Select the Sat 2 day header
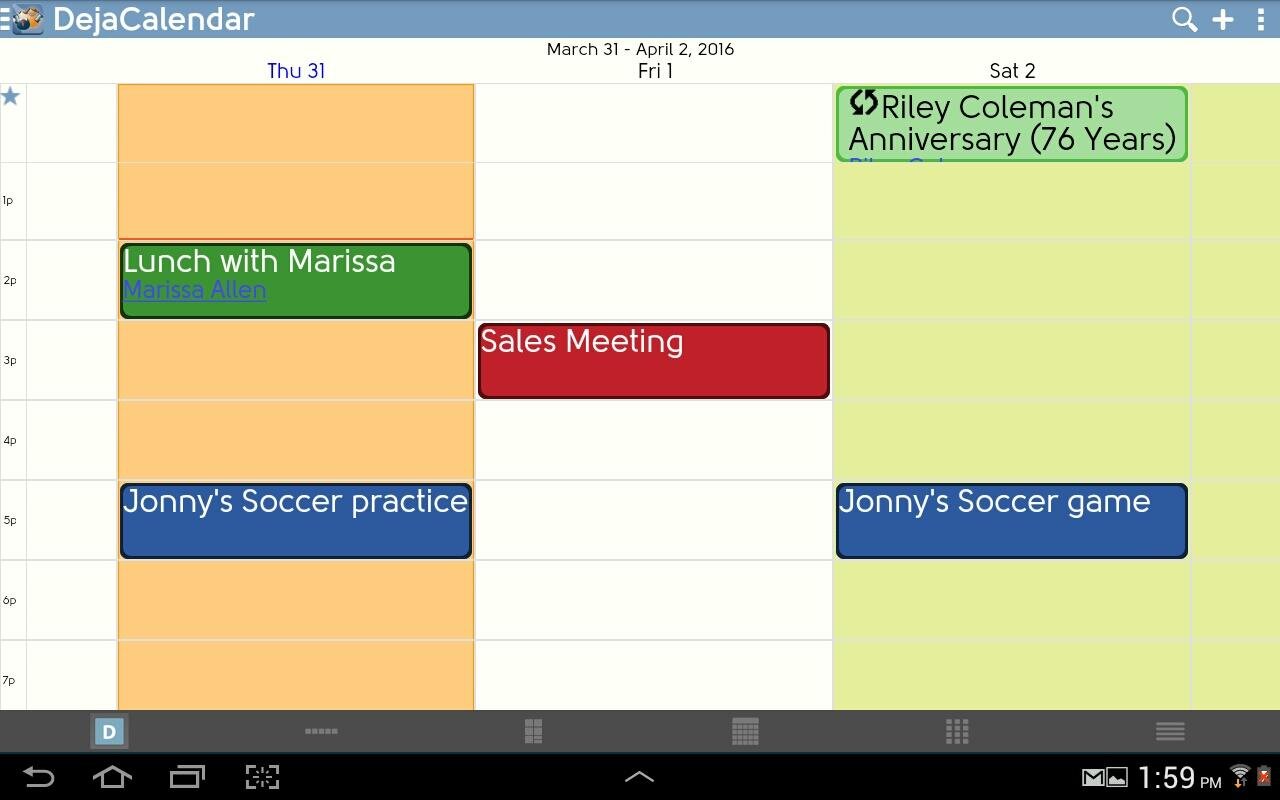 coord(1012,71)
